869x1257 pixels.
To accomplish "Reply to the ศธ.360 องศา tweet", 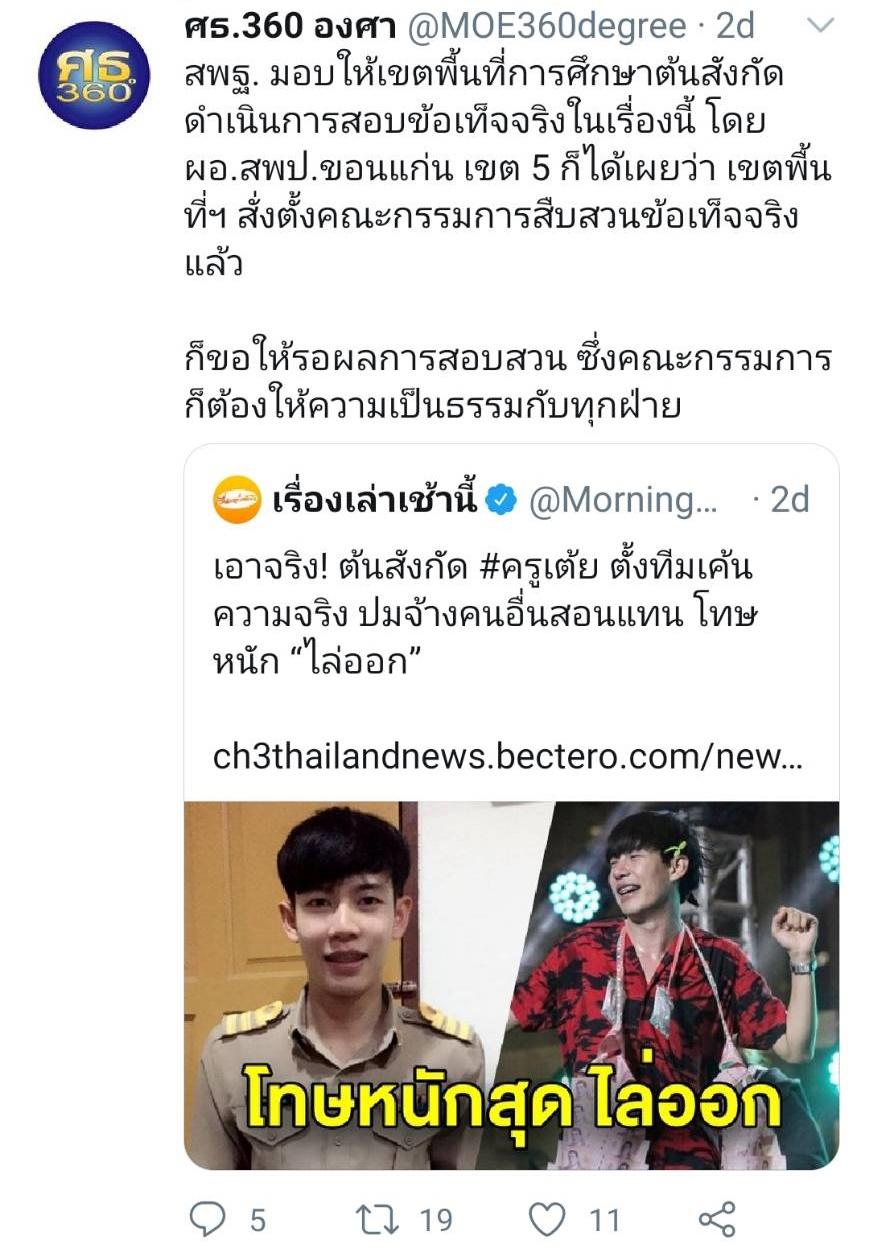I will click(x=211, y=1219).
